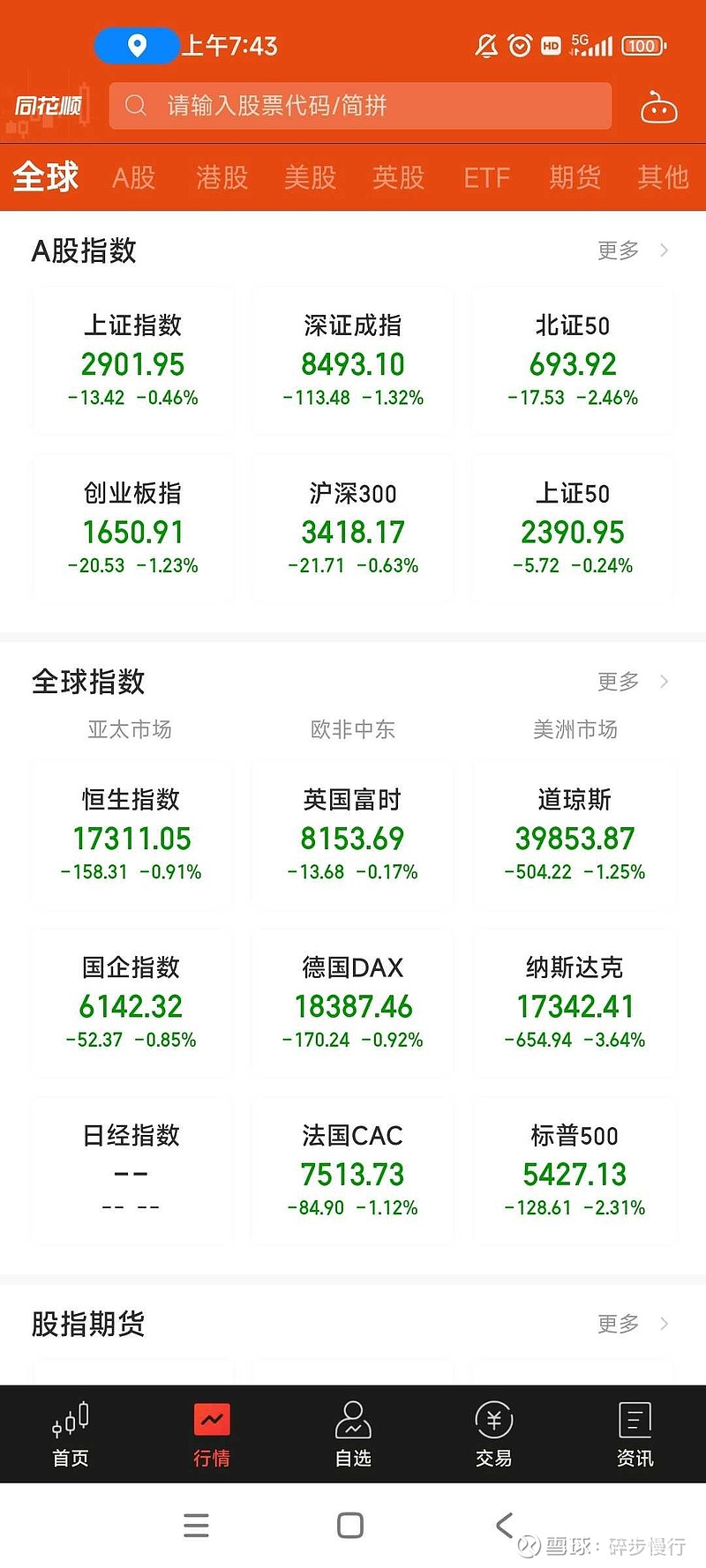Open the 恒生指数 card
Viewport: 706px width, 1568px height.
coord(131,835)
